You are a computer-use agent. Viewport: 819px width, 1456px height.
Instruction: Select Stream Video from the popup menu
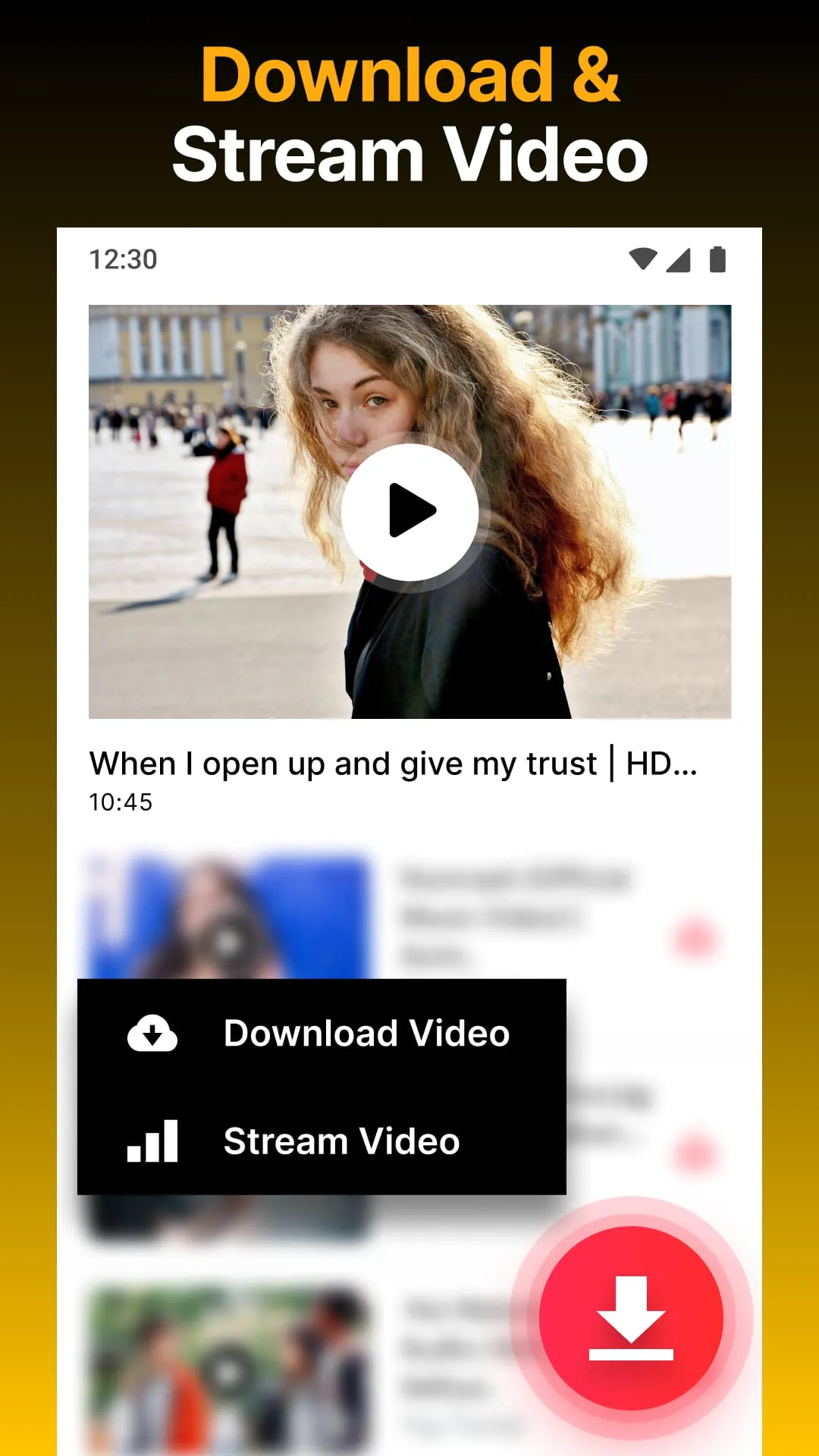click(341, 1141)
